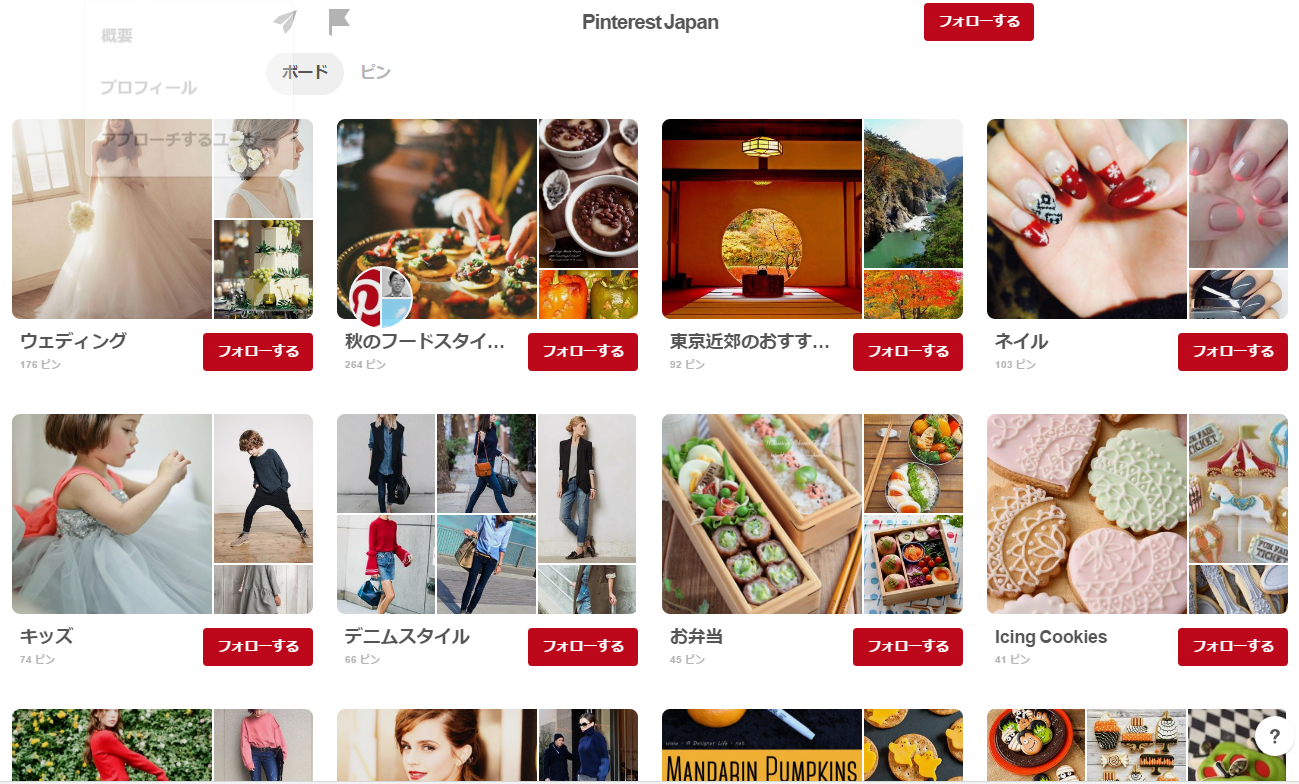The height and width of the screenshot is (784, 1299).
Task: Switch to the ピン tab
Action: pos(375,73)
